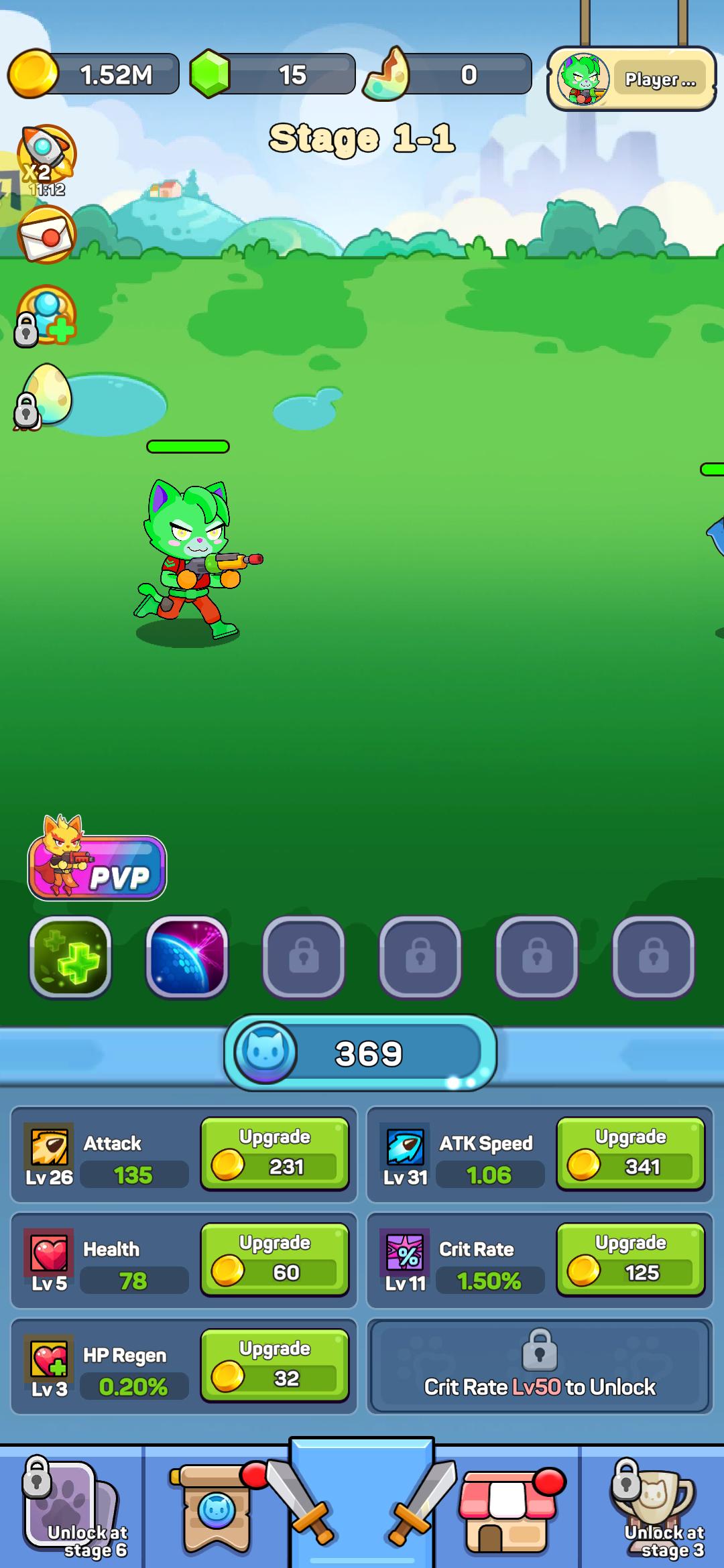Open the player profile
Screen dimensions: 724x1568
(x=631, y=79)
